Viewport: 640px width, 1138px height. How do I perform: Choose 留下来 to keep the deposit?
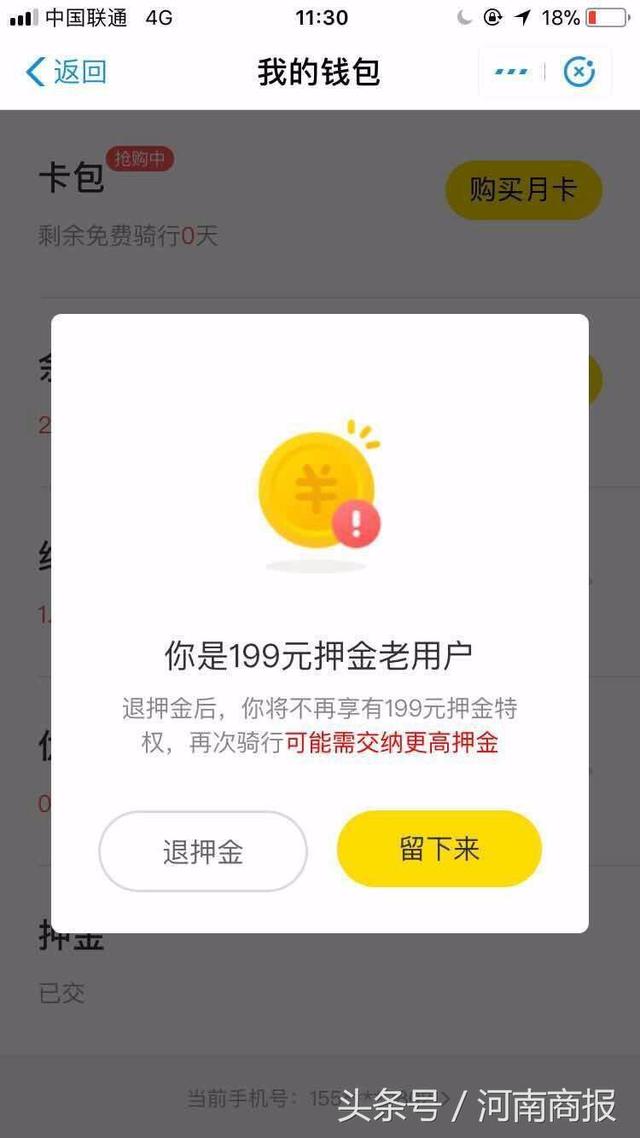click(x=439, y=849)
